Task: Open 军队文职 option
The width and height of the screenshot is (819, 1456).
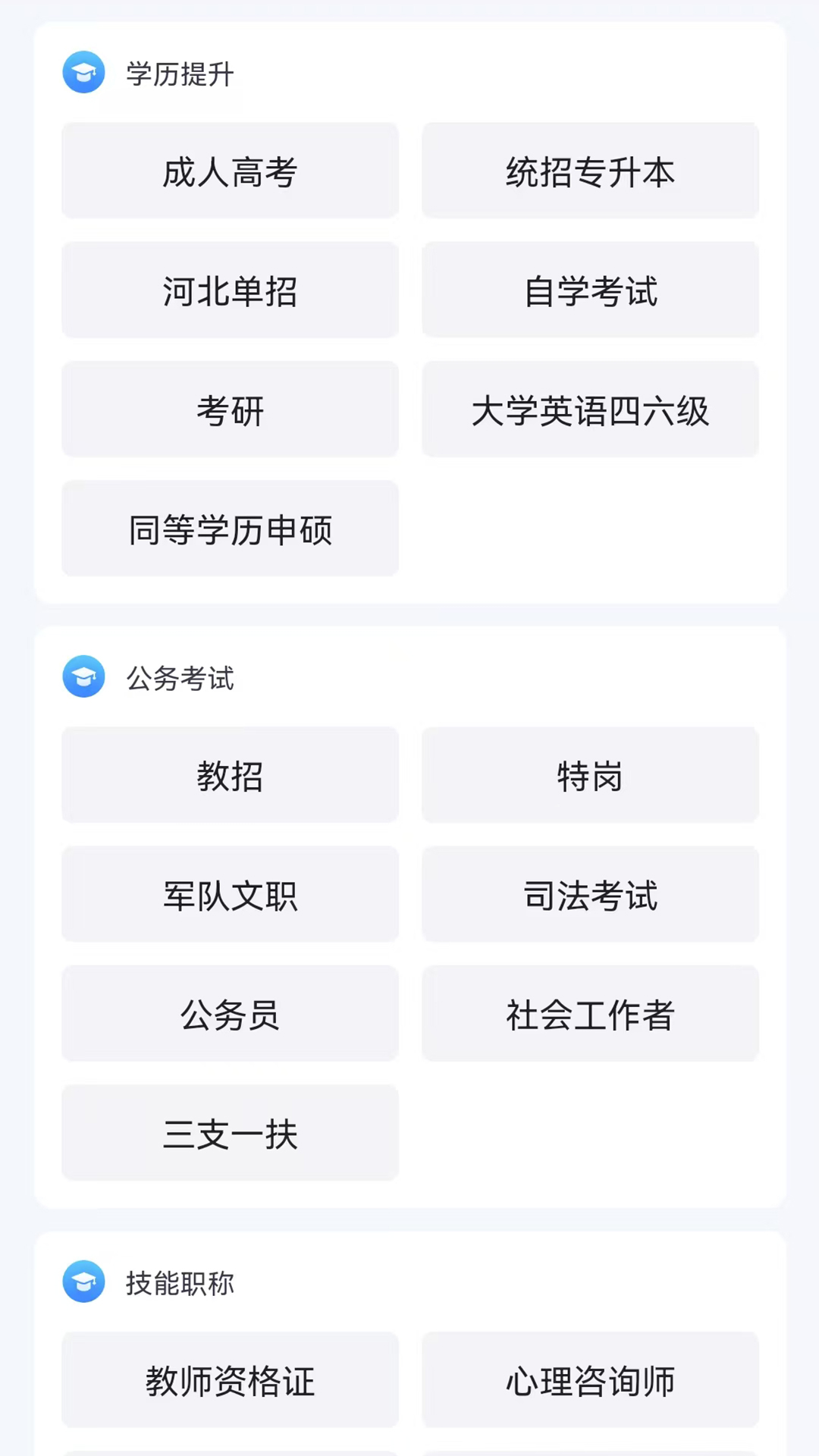Action: click(230, 895)
